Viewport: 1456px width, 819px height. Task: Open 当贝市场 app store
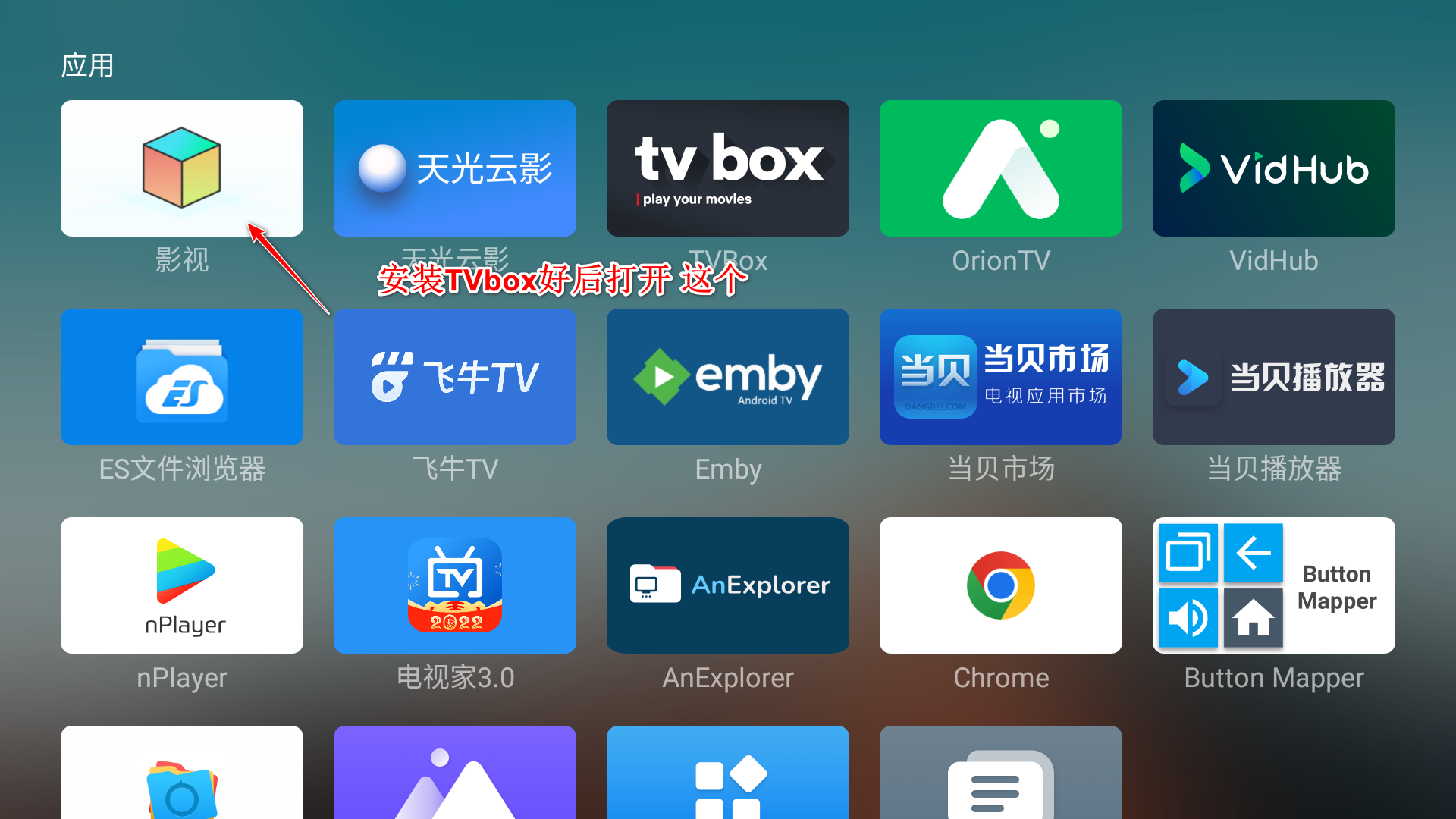(x=1001, y=377)
